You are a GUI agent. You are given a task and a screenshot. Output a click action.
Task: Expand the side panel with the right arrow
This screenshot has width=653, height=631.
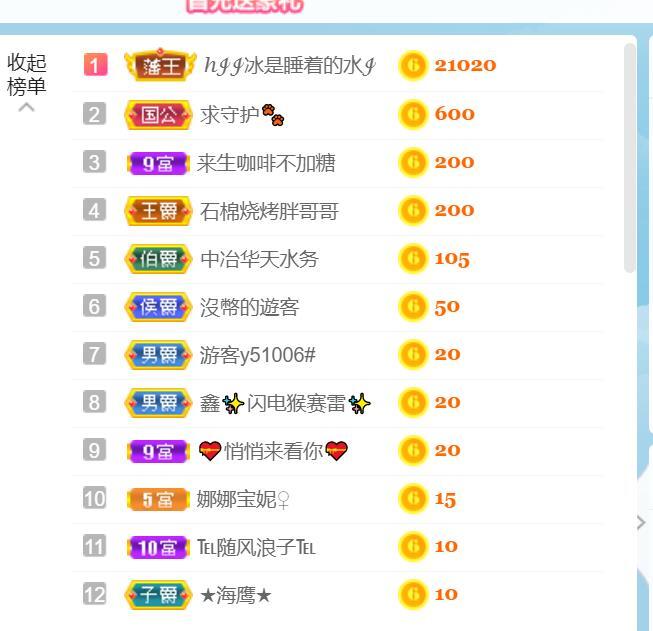[x=641, y=522]
